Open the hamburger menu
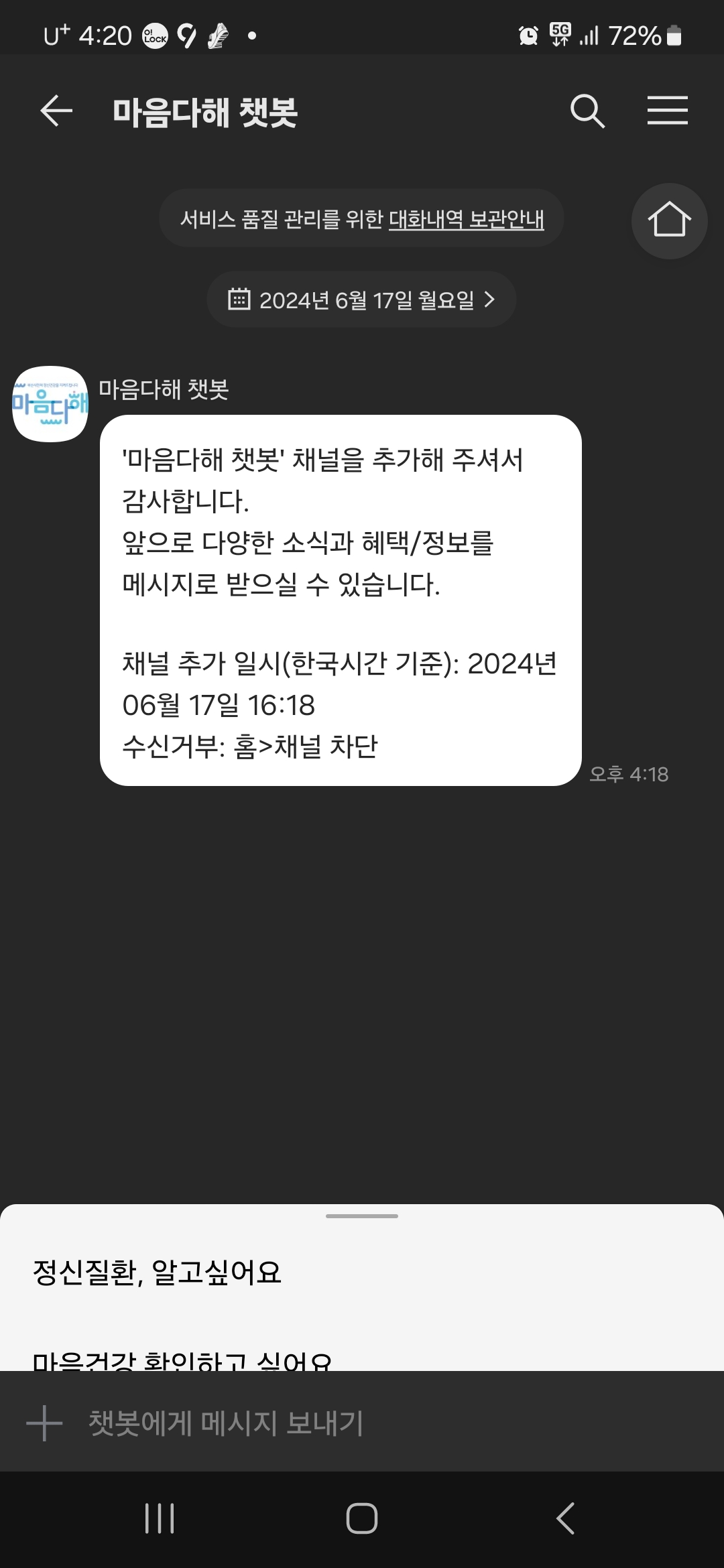This screenshot has height=1568, width=724. tap(667, 111)
